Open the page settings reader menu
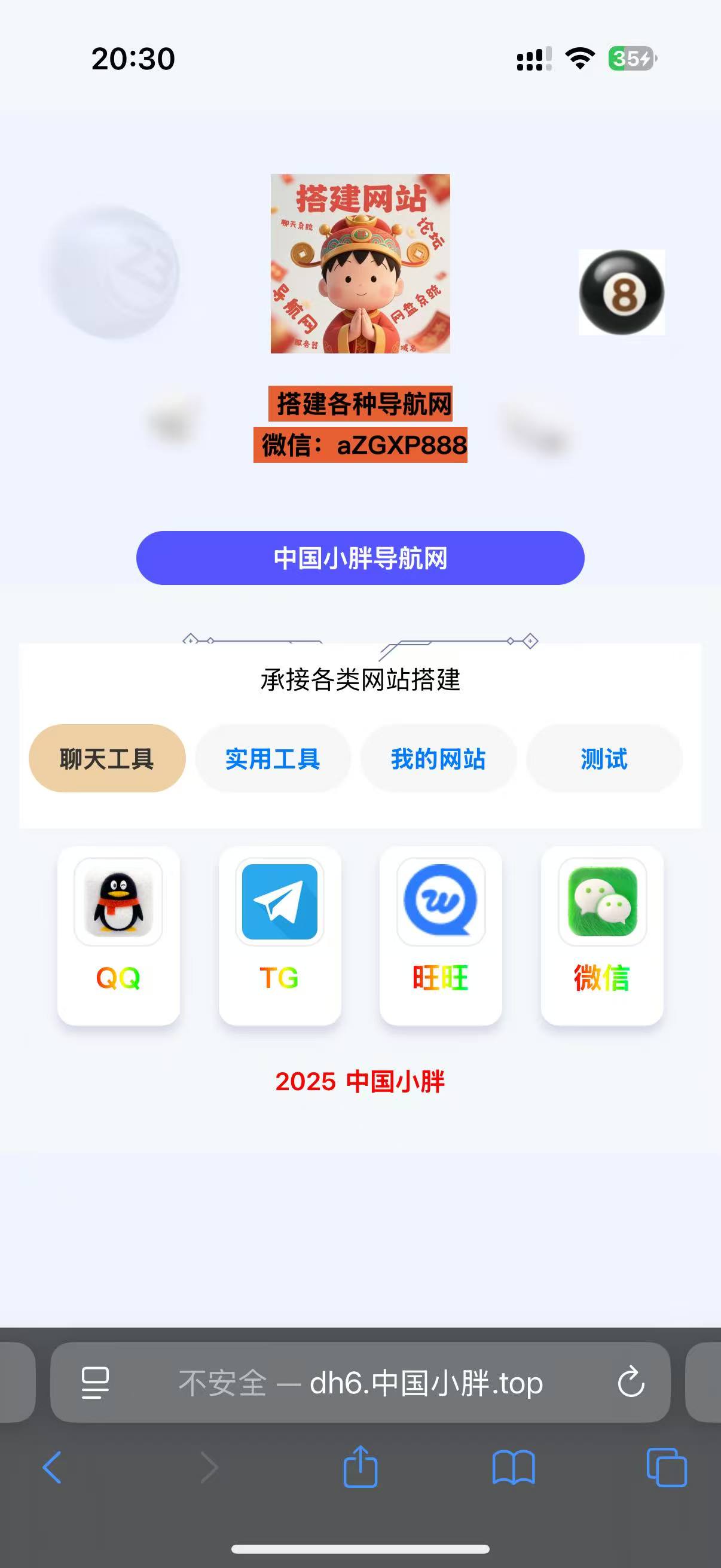This screenshot has width=721, height=1568. click(96, 1383)
